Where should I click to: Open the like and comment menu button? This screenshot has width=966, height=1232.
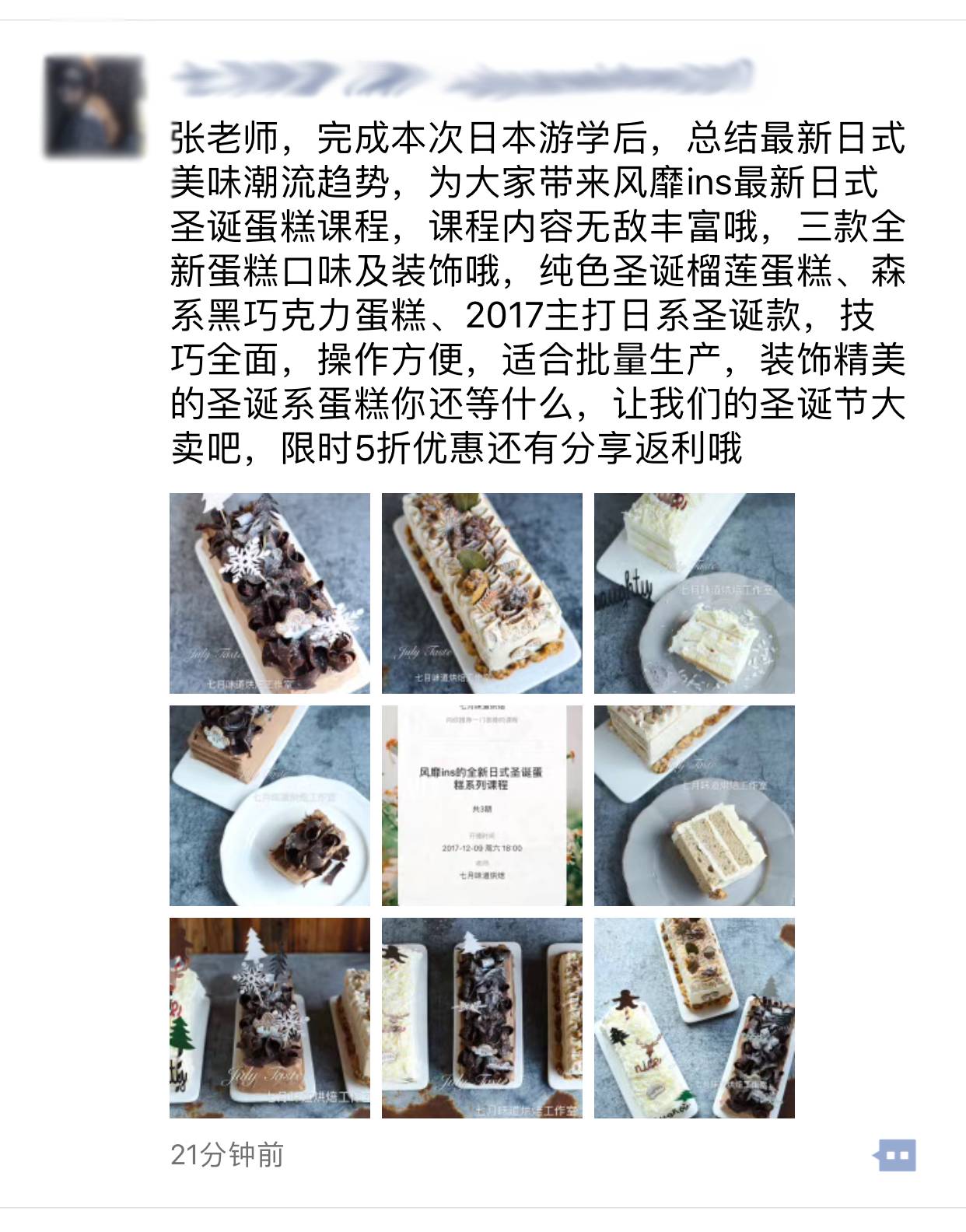tap(894, 1155)
